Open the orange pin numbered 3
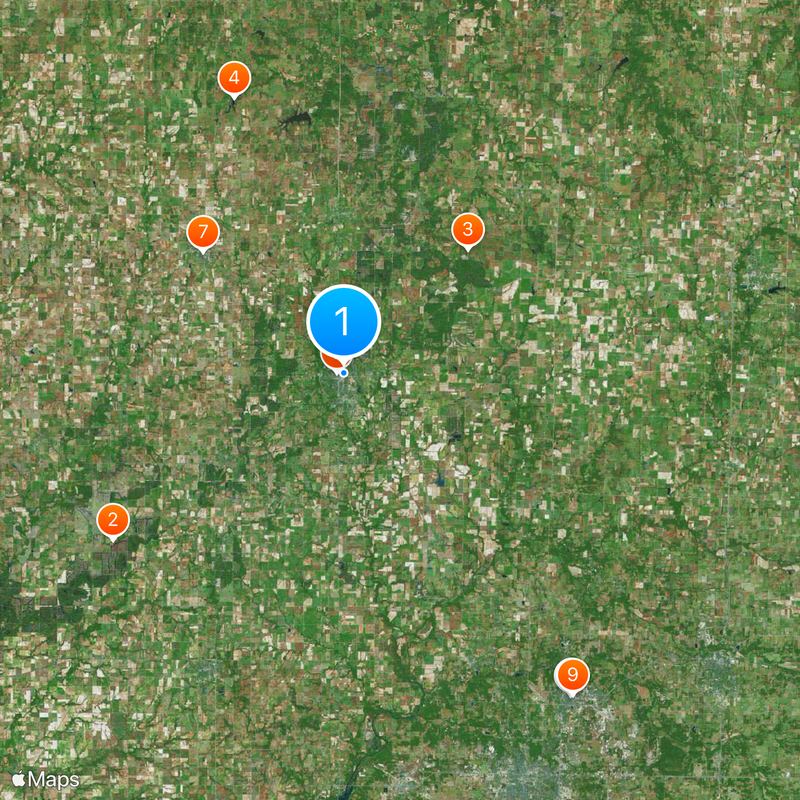This screenshot has height=800, width=800. (467, 230)
